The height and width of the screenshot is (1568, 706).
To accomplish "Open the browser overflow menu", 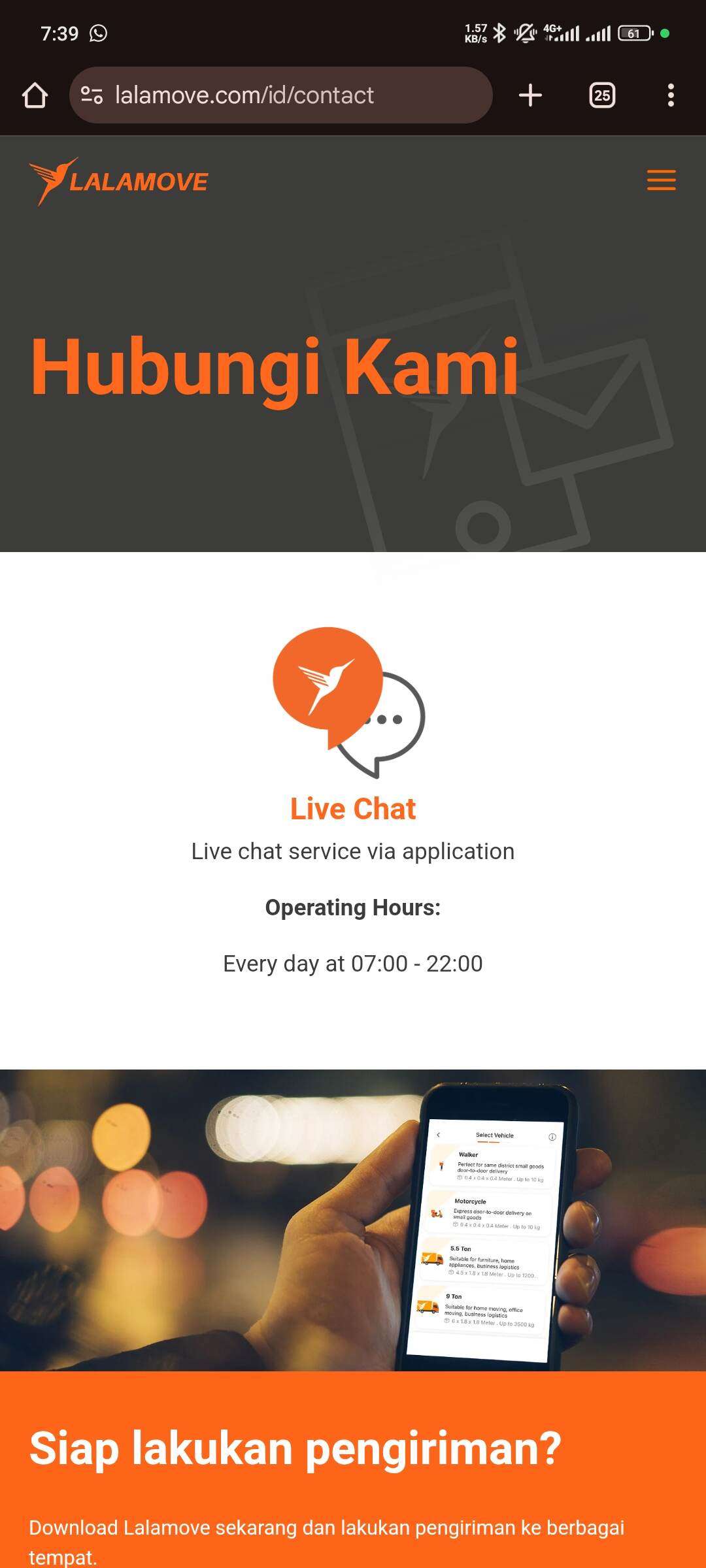I will (671, 95).
